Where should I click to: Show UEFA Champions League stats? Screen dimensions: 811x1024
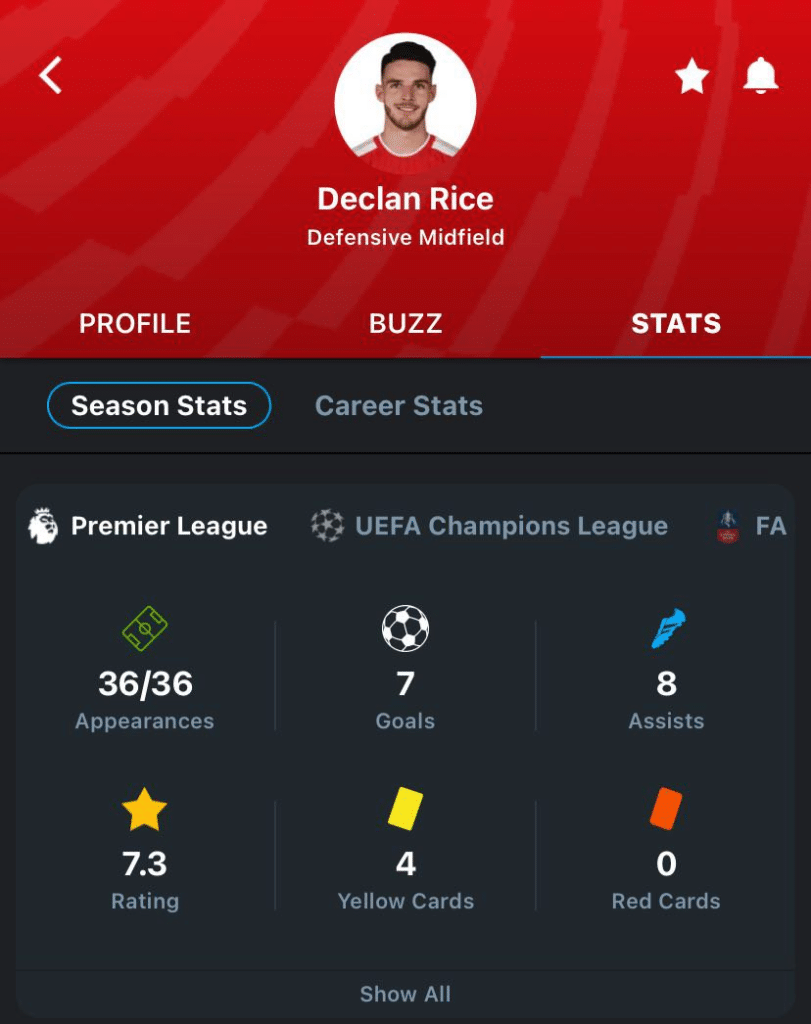coord(490,526)
